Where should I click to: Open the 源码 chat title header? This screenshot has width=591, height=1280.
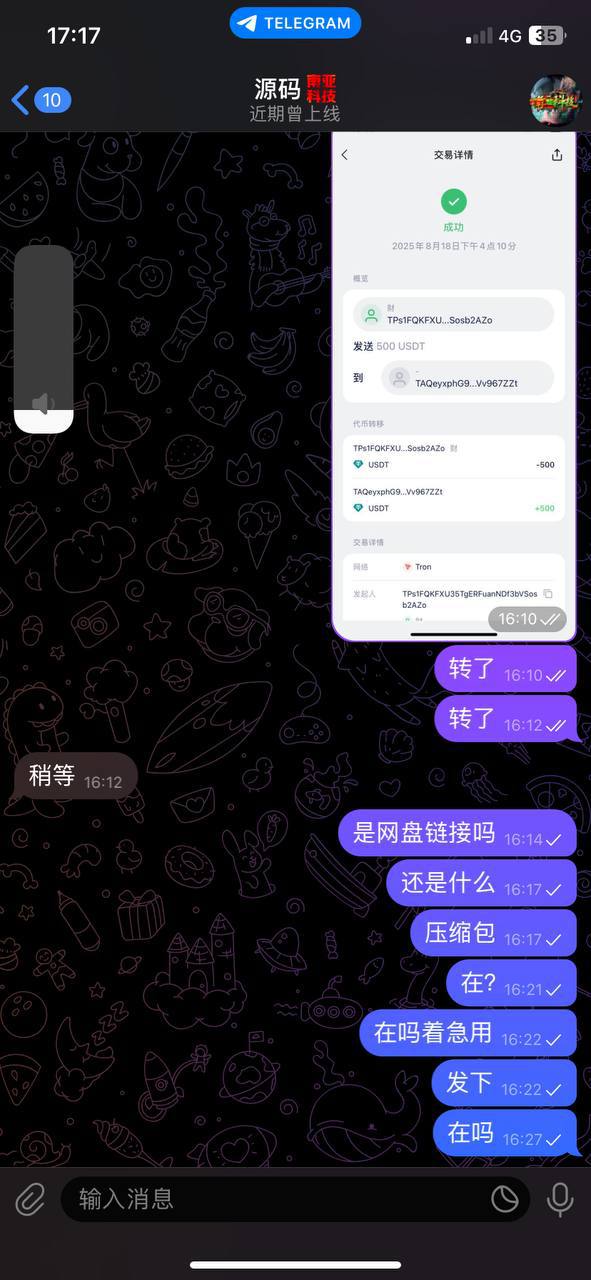pos(295,100)
